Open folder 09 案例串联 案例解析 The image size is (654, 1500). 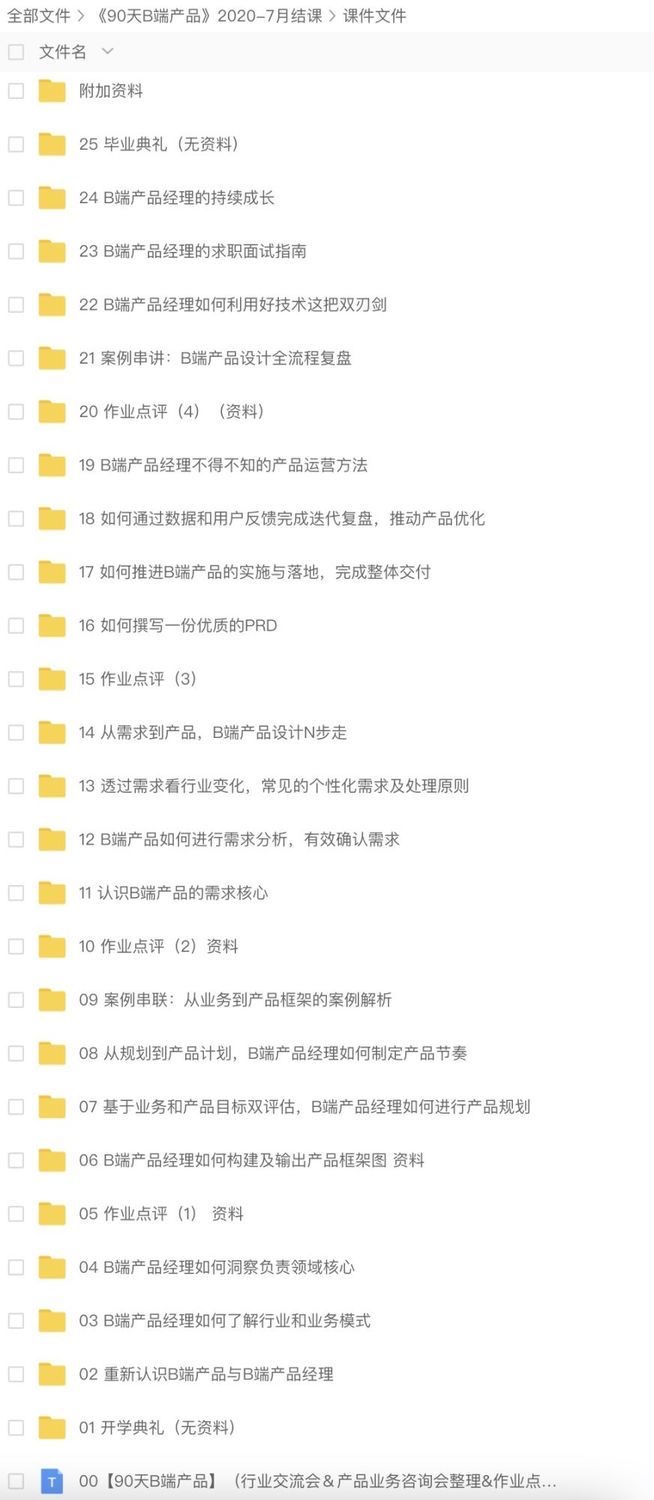(x=235, y=1000)
